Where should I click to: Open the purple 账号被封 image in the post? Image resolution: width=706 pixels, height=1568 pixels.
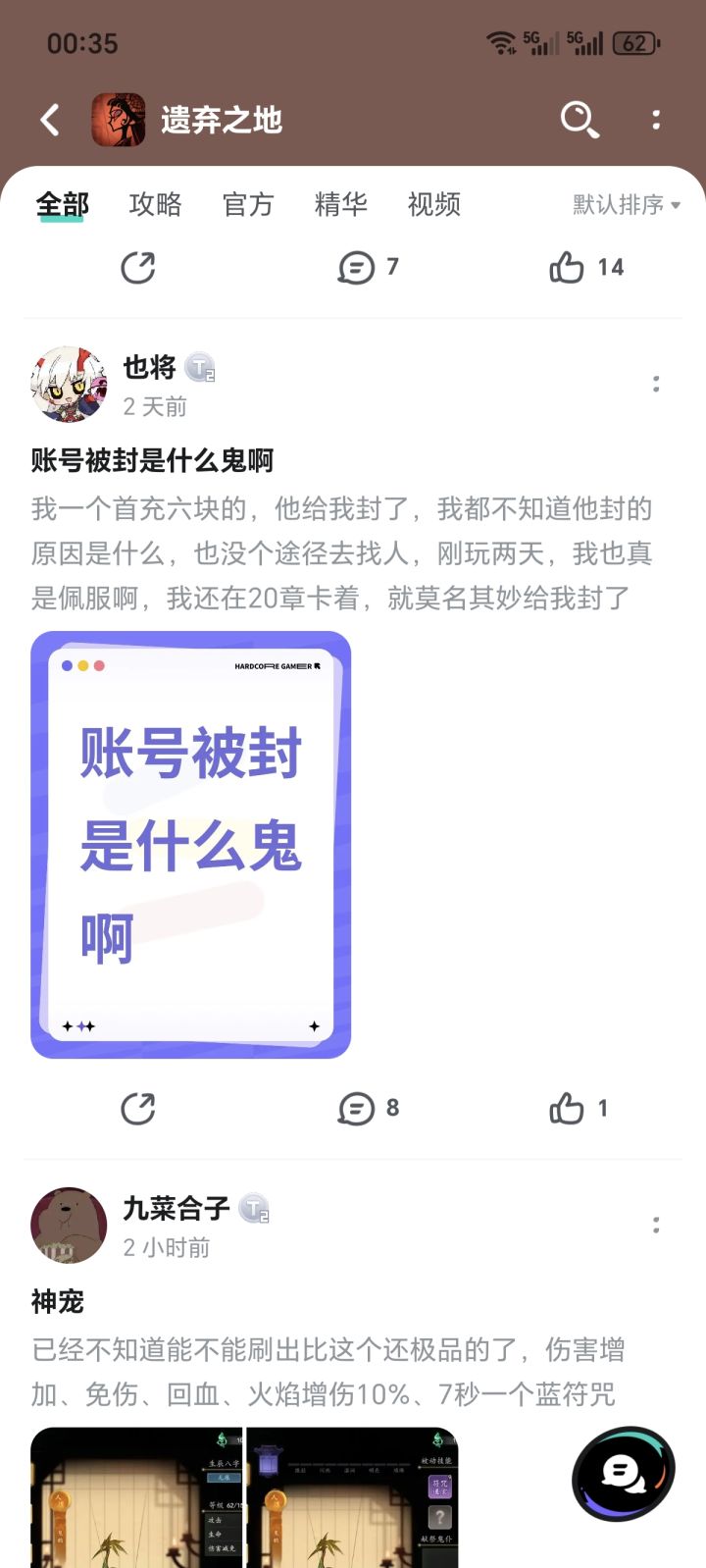click(x=191, y=845)
